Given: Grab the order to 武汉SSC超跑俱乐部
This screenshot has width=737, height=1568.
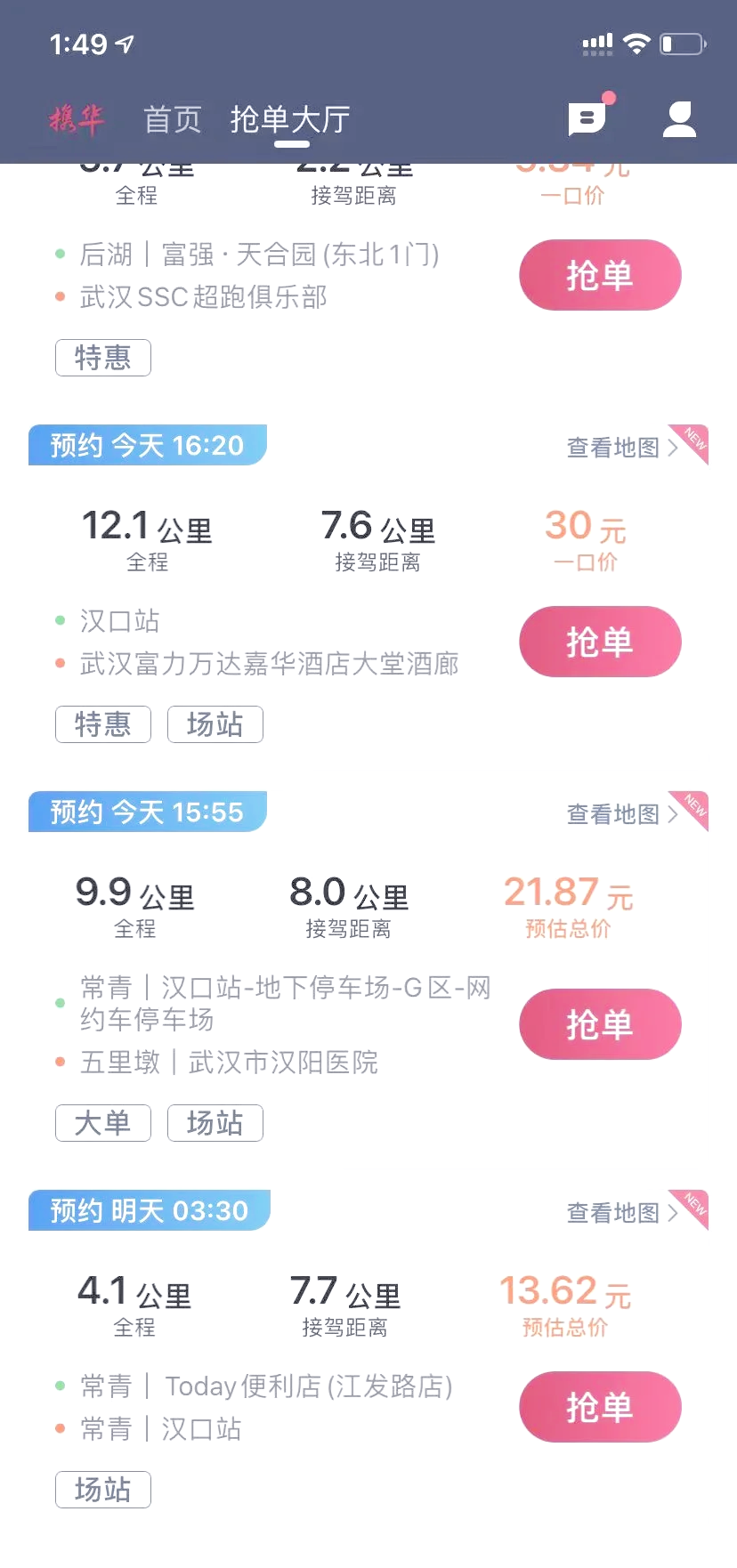Looking at the screenshot, I should coord(600,275).
